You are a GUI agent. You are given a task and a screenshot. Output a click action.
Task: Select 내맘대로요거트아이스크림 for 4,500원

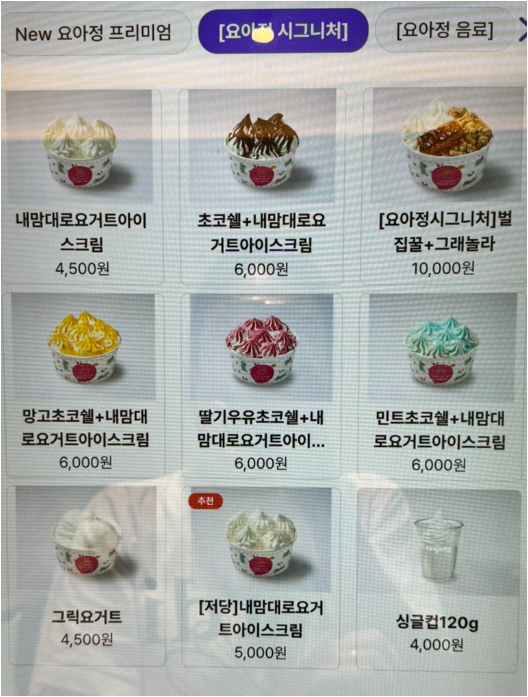point(83,187)
